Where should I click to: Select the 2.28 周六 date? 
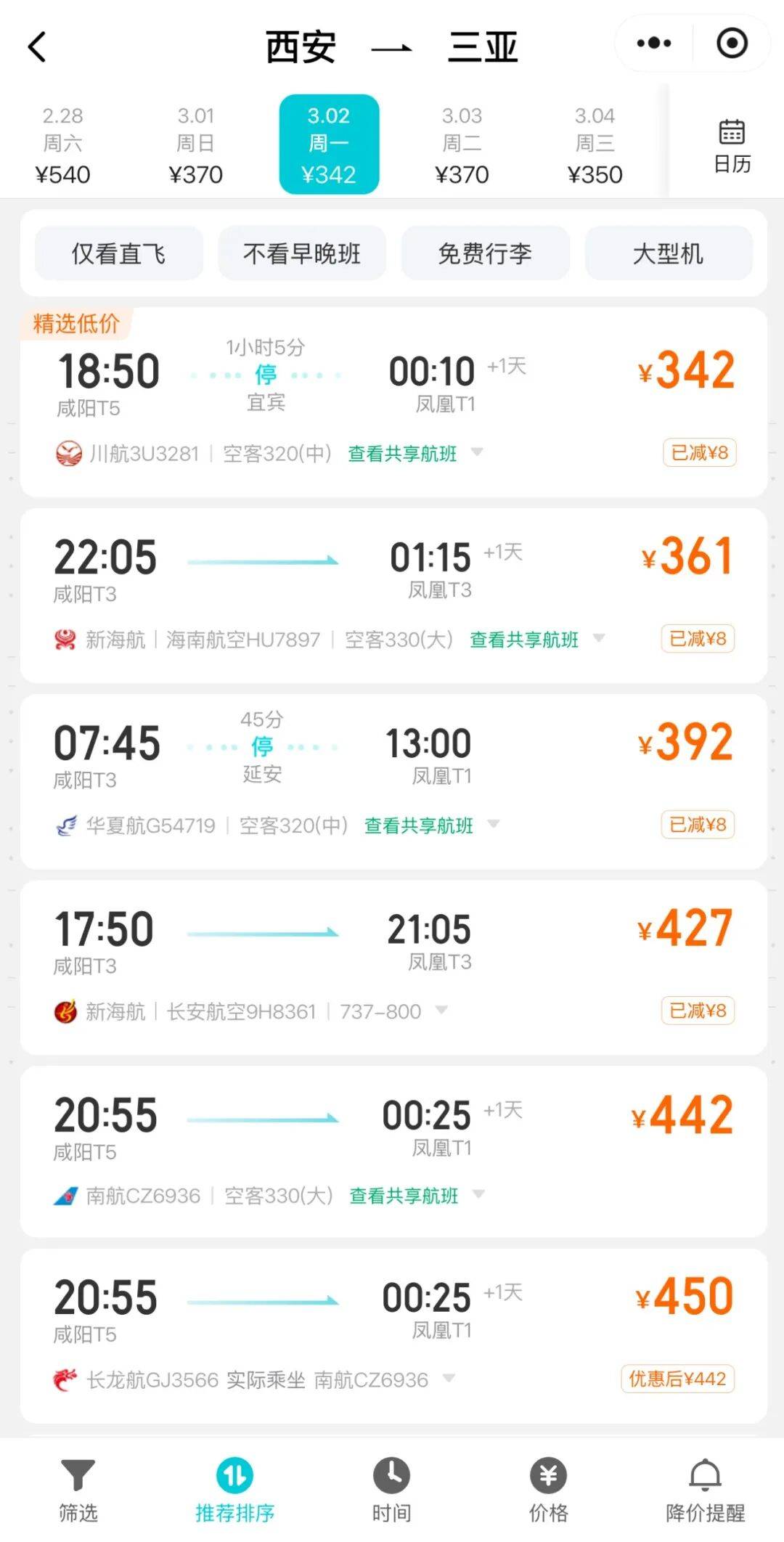click(x=62, y=145)
